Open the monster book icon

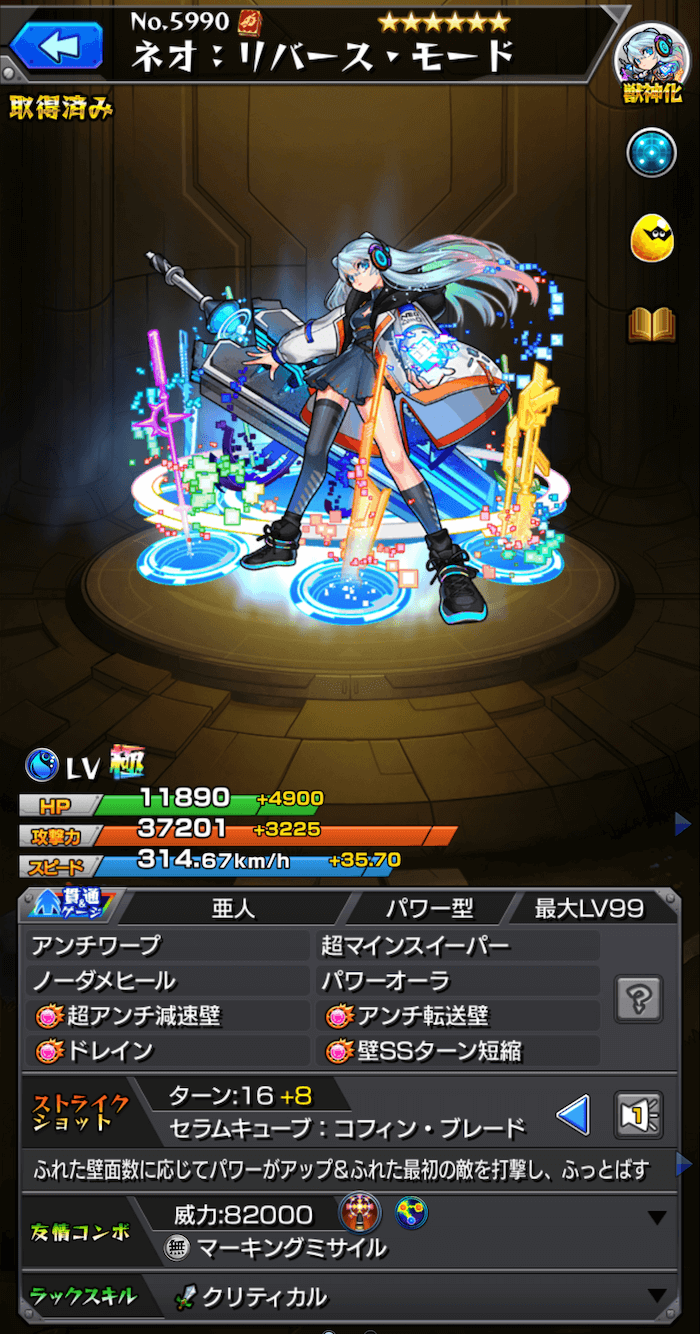click(651, 324)
